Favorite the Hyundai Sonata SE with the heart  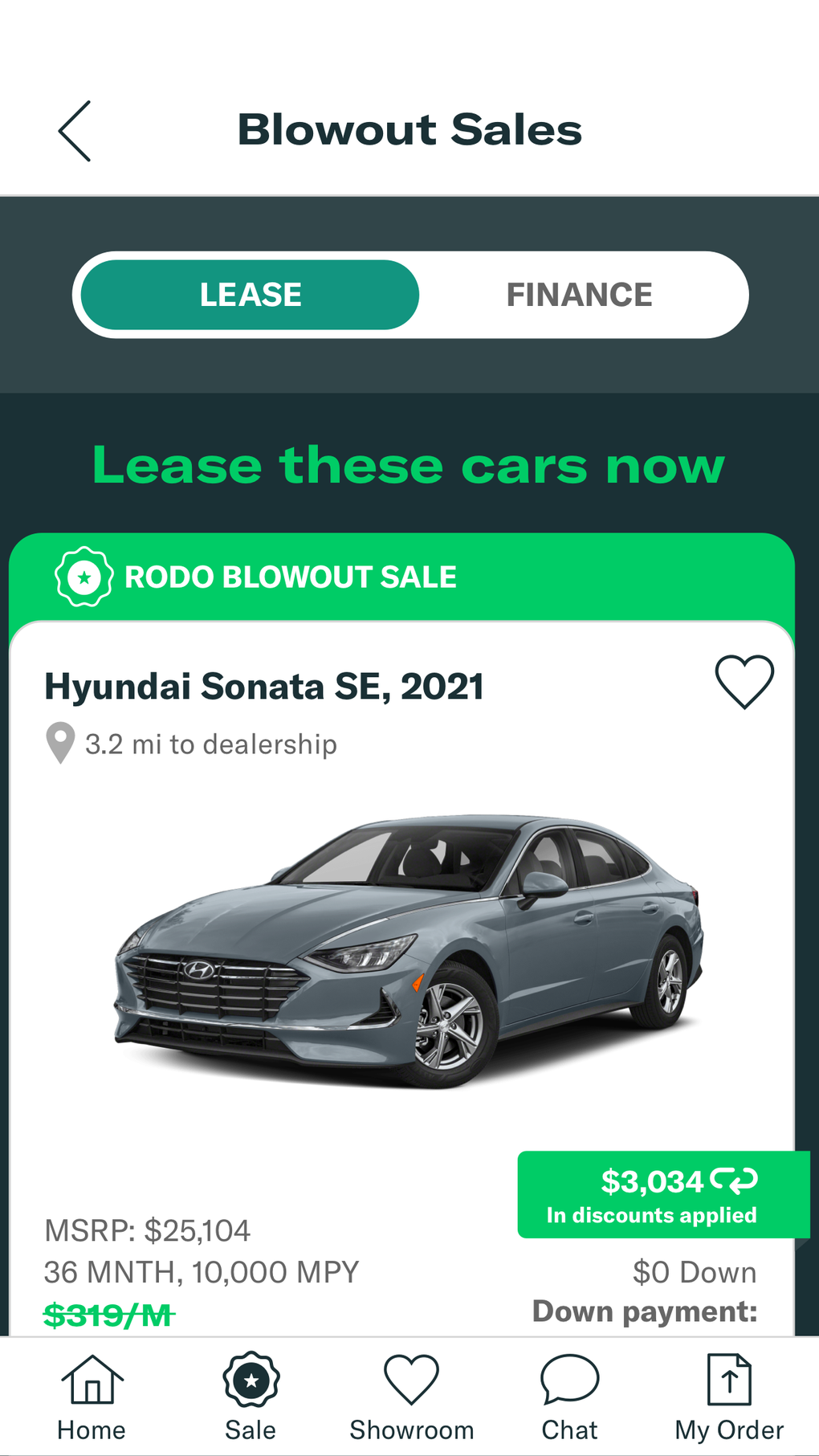tap(744, 682)
